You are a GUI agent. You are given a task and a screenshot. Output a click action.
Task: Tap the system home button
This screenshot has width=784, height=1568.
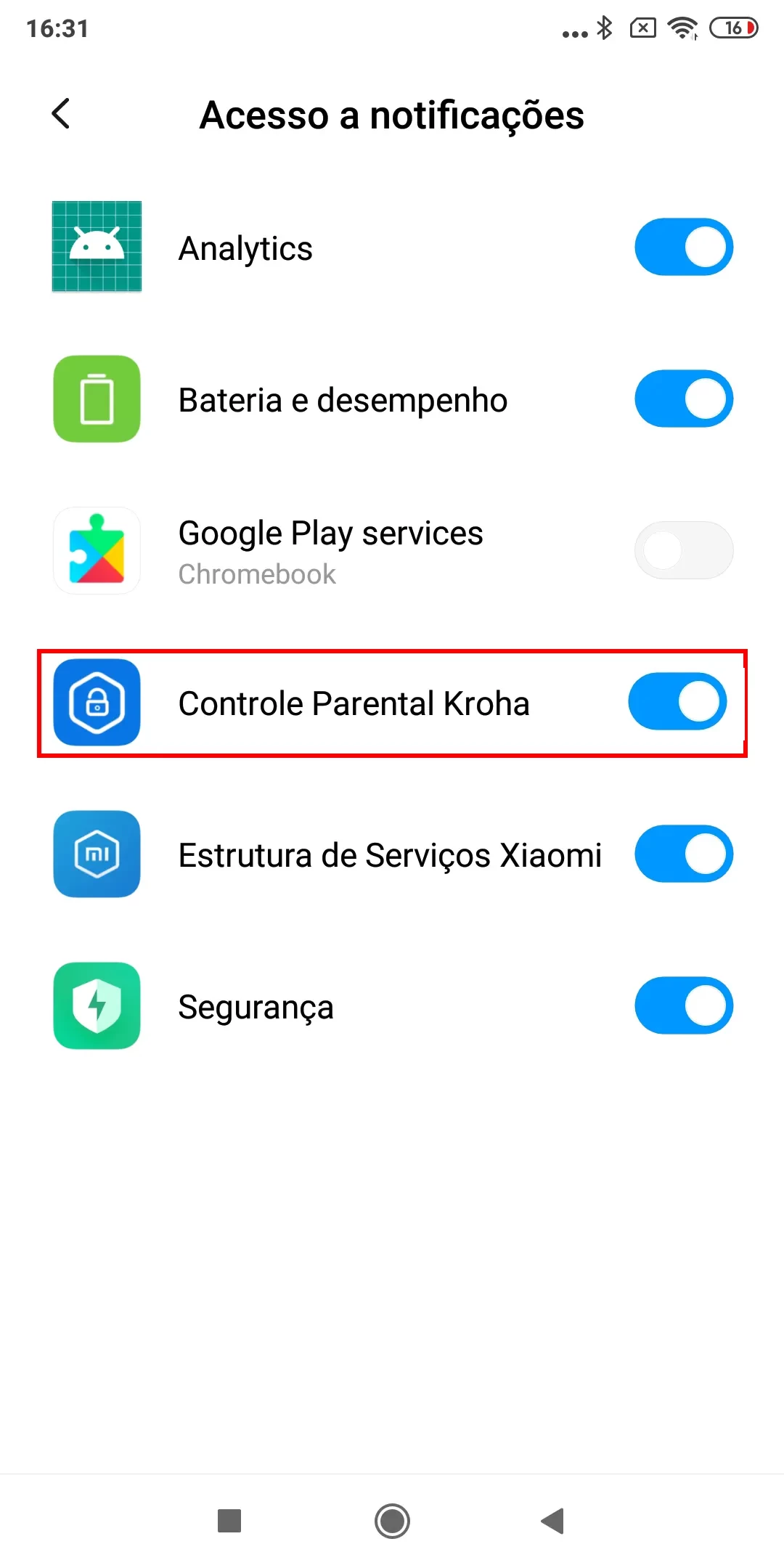point(392,1521)
